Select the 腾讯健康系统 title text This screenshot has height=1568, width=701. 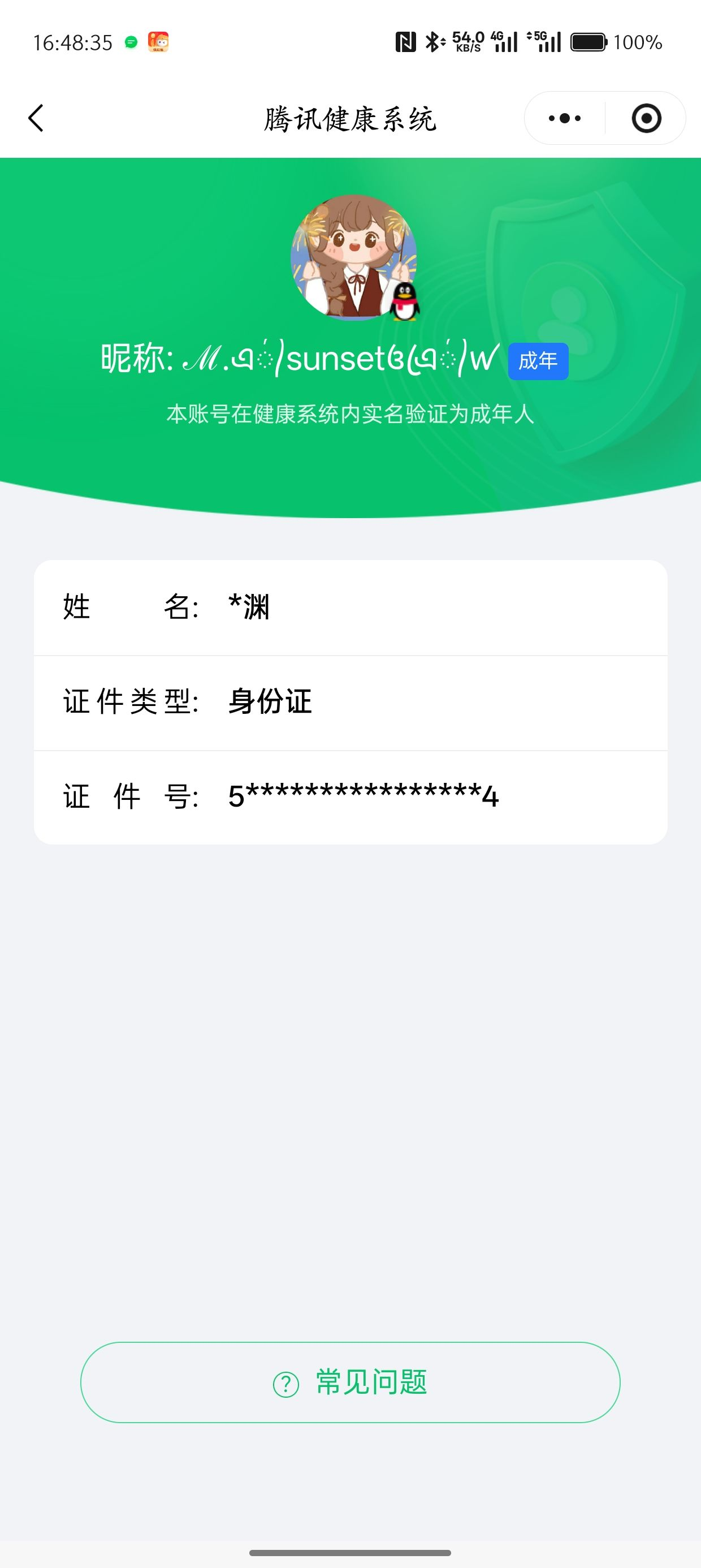(350, 118)
